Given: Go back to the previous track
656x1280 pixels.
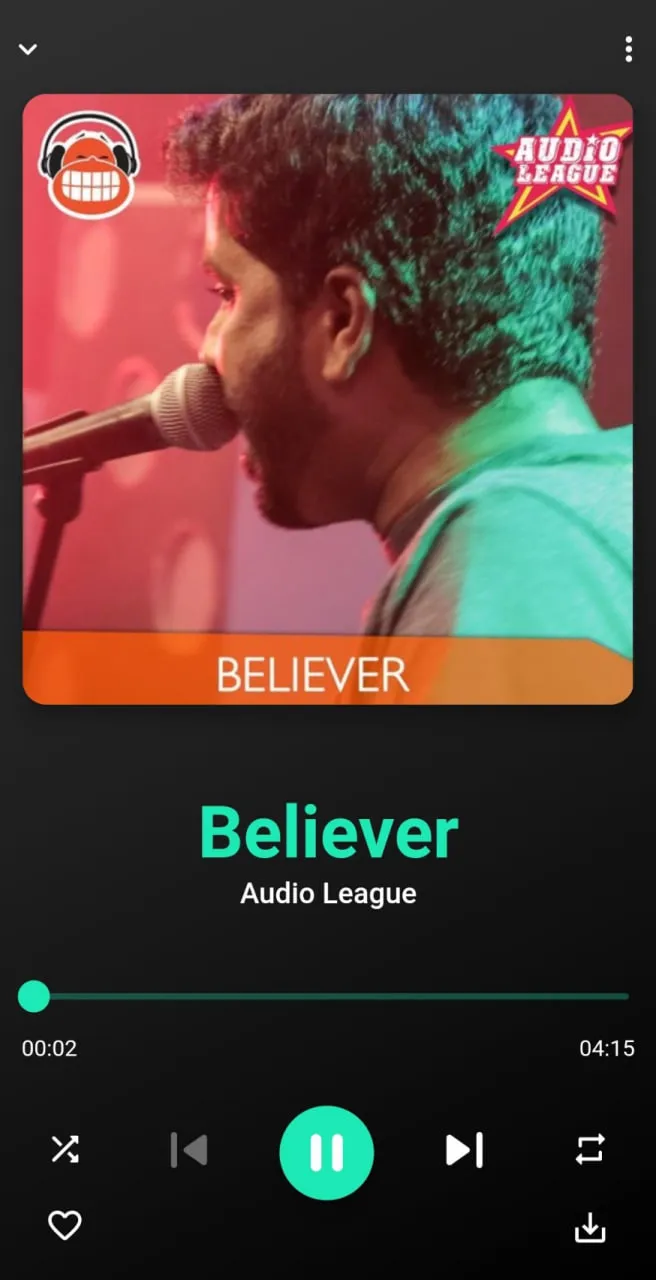Looking at the screenshot, I should pos(189,1150).
